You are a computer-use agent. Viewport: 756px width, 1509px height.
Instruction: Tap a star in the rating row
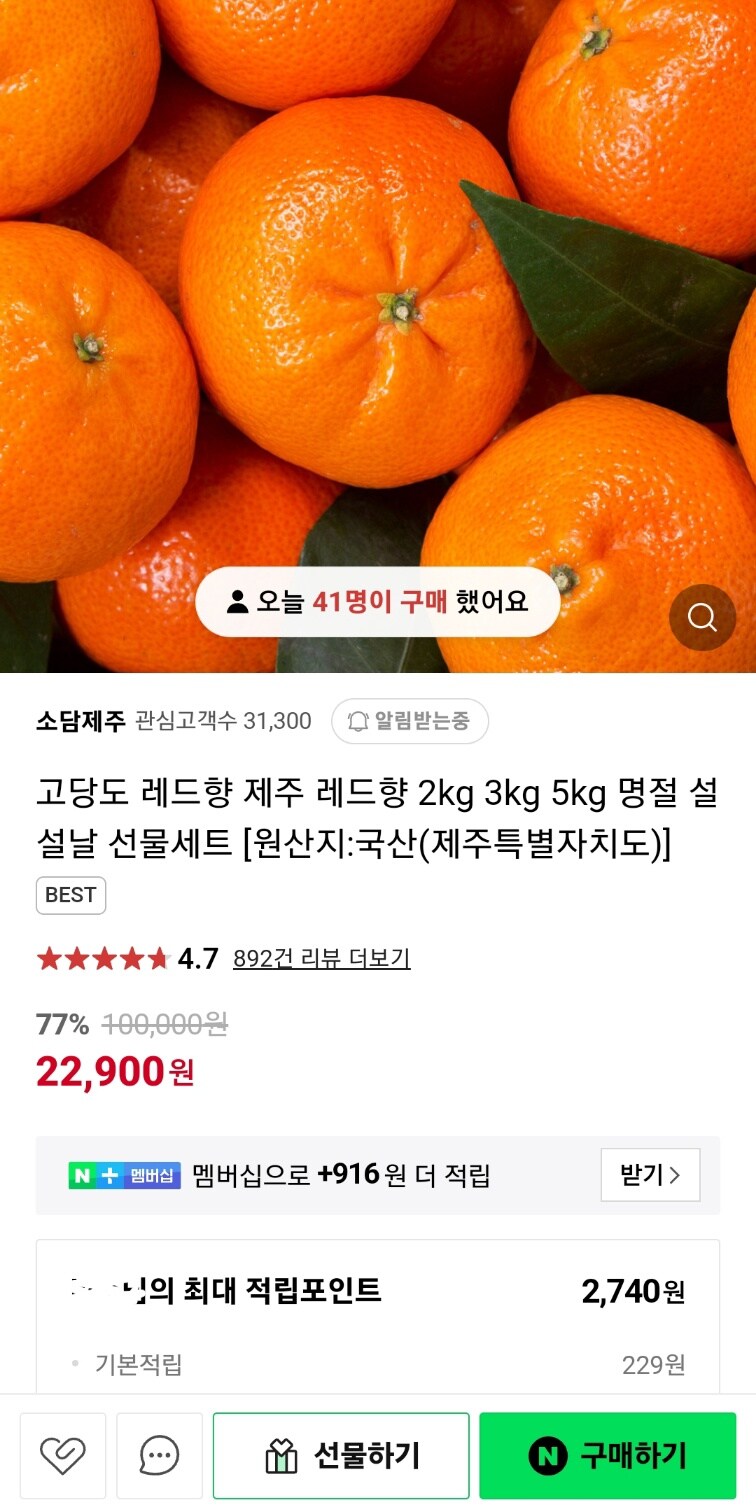[x=100, y=958]
